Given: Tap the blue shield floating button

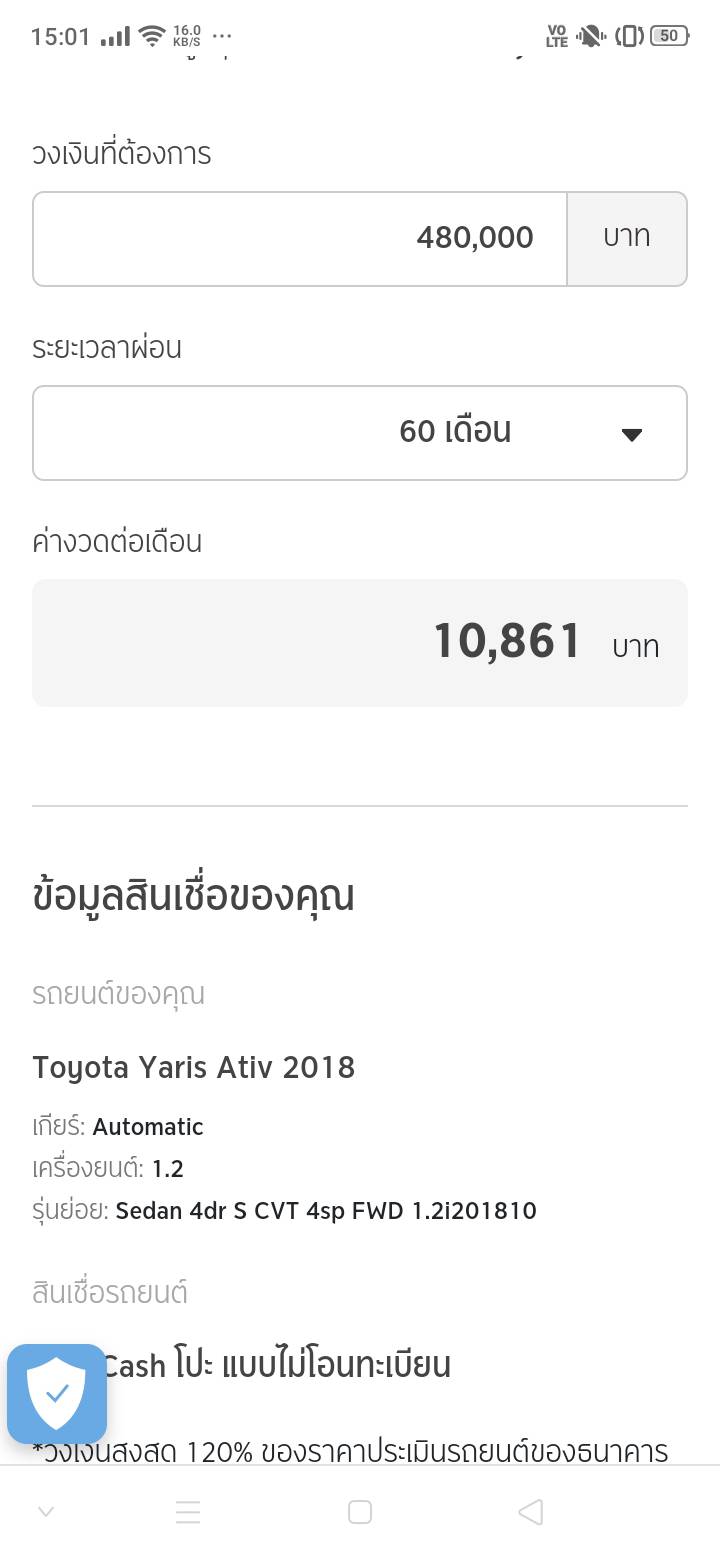Looking at the screenshot, I should tap(57, 1394).
